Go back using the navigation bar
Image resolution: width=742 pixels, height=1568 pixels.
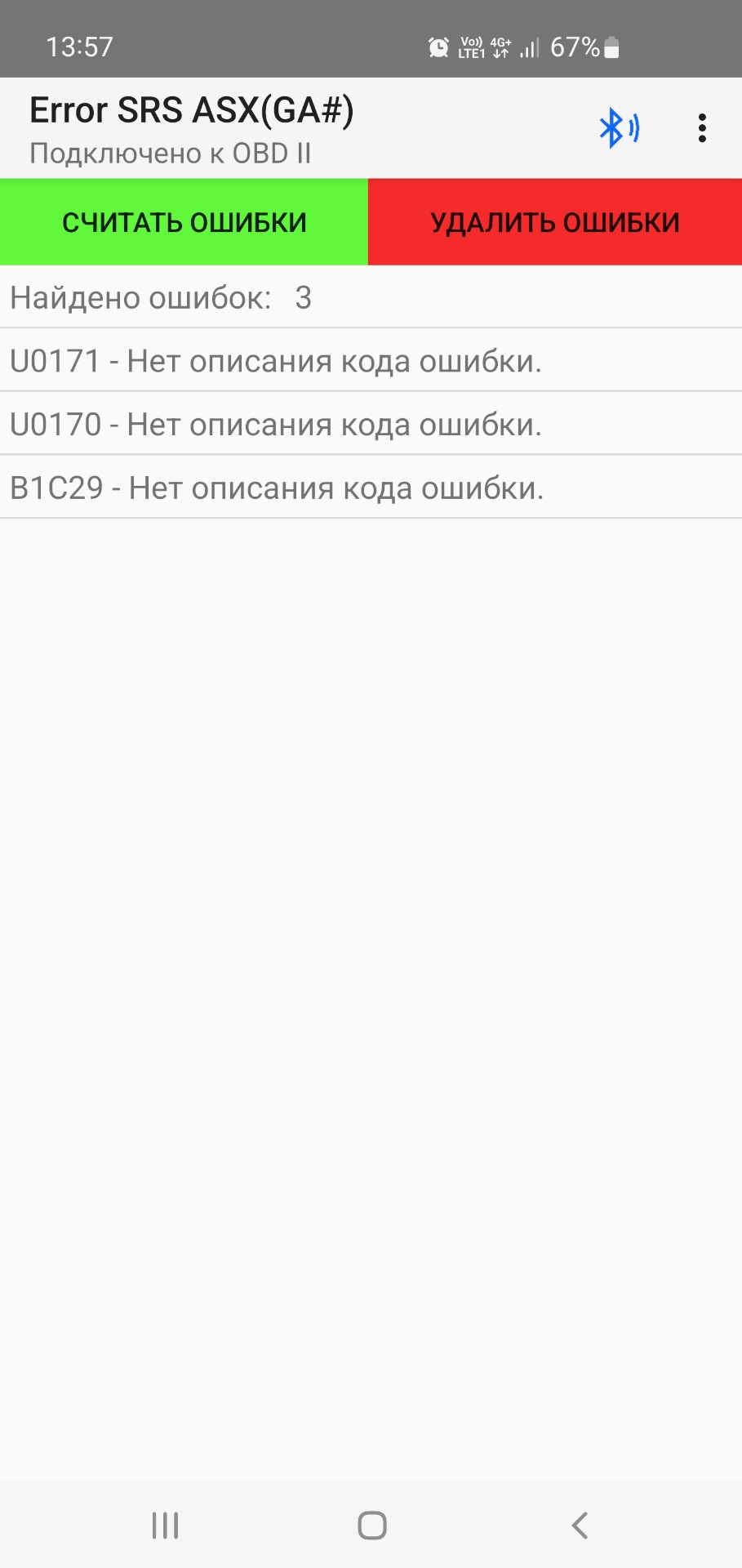click(580, 1525)
